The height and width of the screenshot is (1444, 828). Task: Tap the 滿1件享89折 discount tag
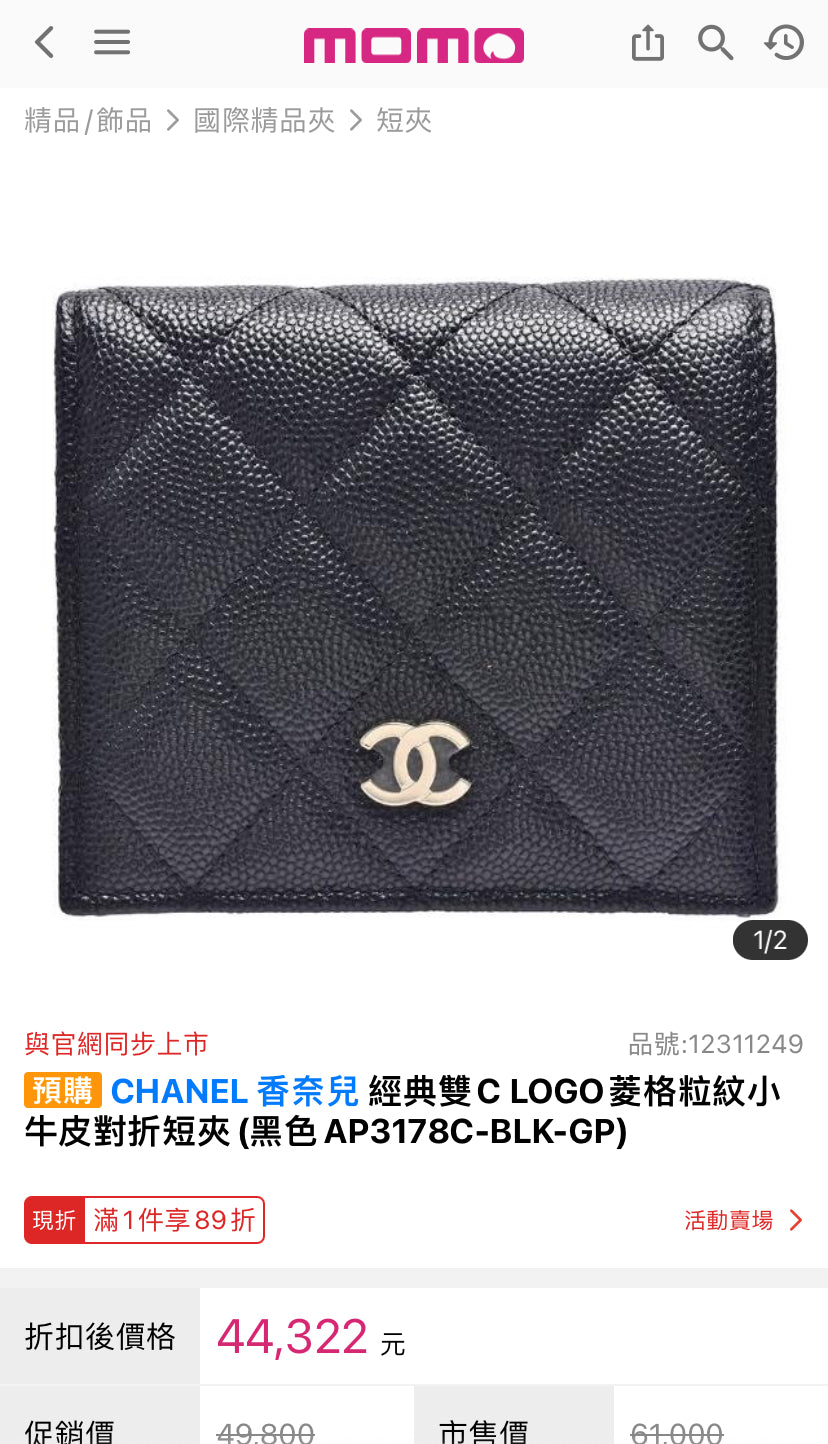[x=174, y=1220]
